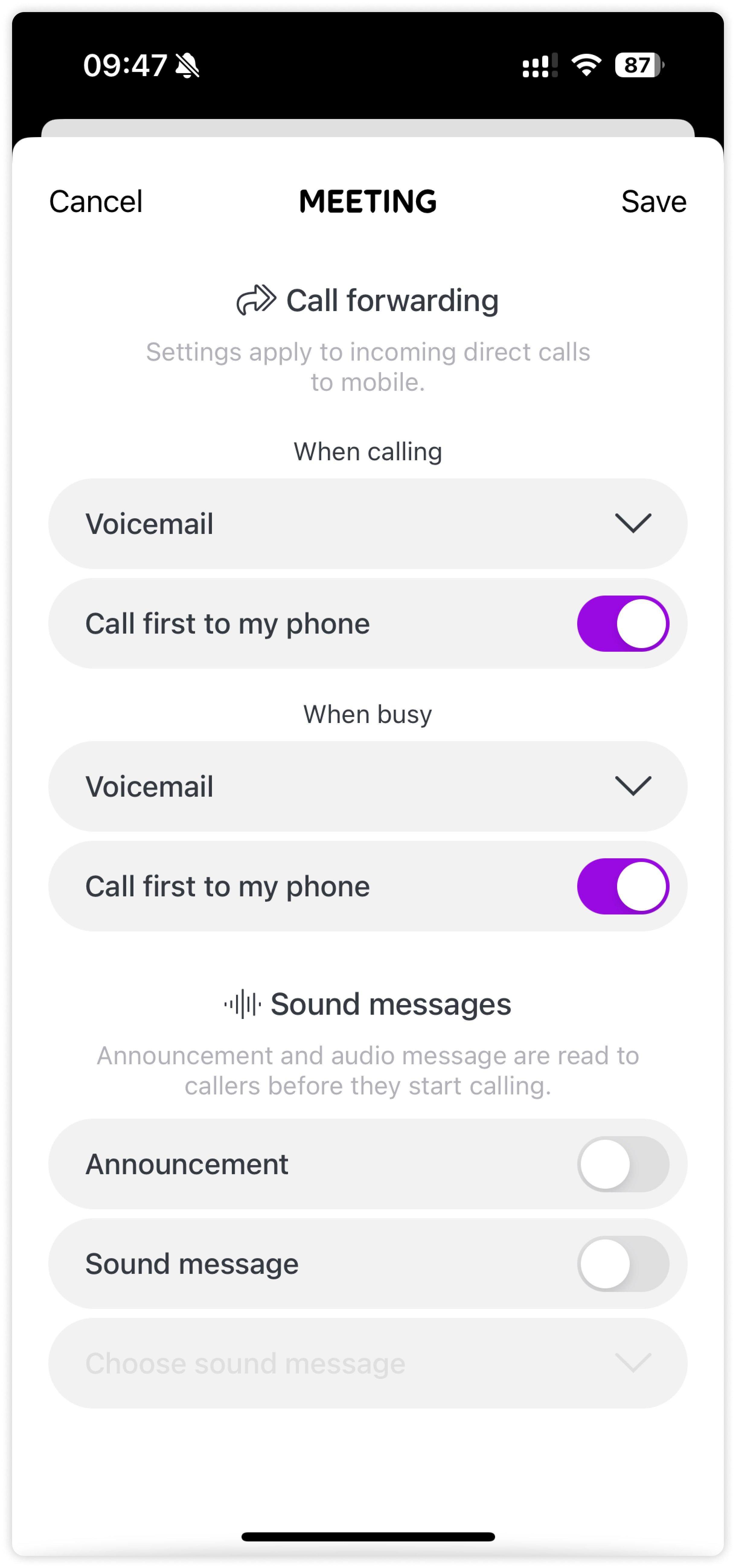Expand the Voicemail dropdown under When calling
The height and width of the screenshot is (1568, 736).
click(367, 523)
